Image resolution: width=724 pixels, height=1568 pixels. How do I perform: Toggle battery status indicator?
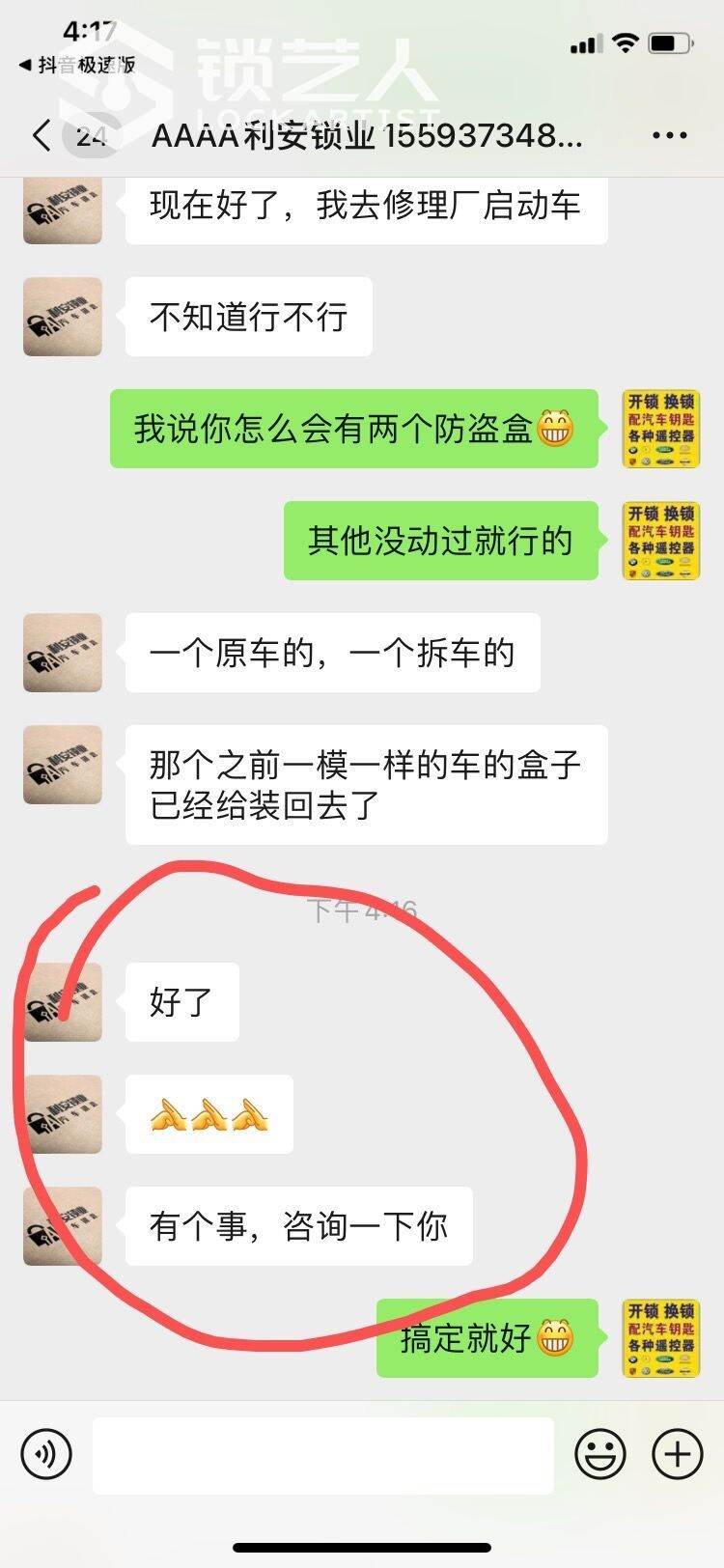[665, 42]
